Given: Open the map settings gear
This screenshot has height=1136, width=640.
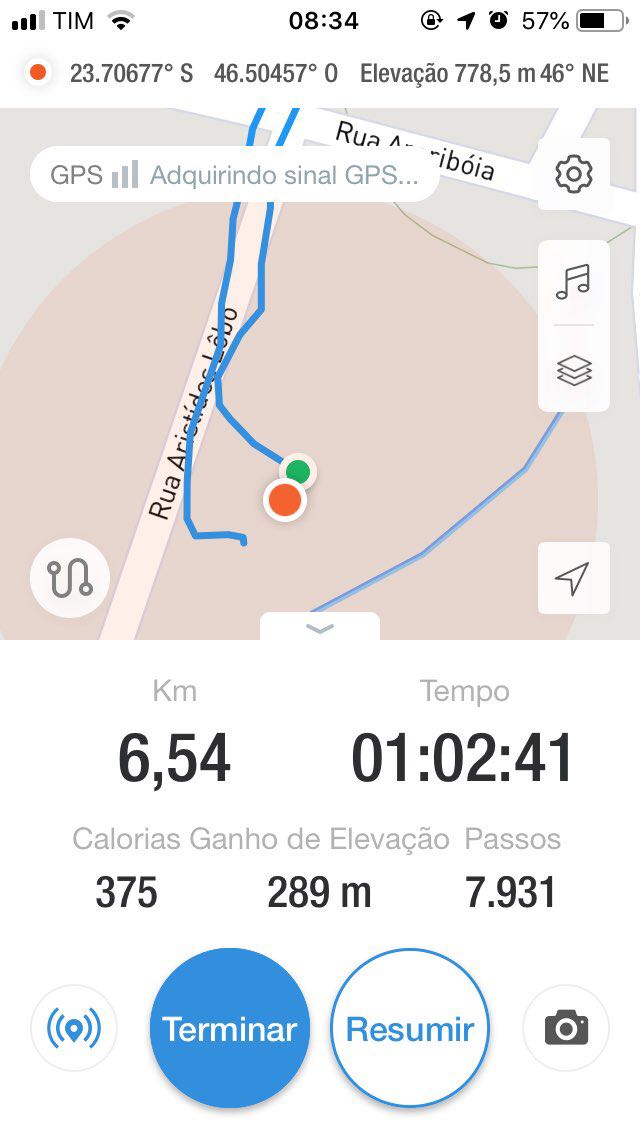Looking at the screenshot, I should point(573,175).
